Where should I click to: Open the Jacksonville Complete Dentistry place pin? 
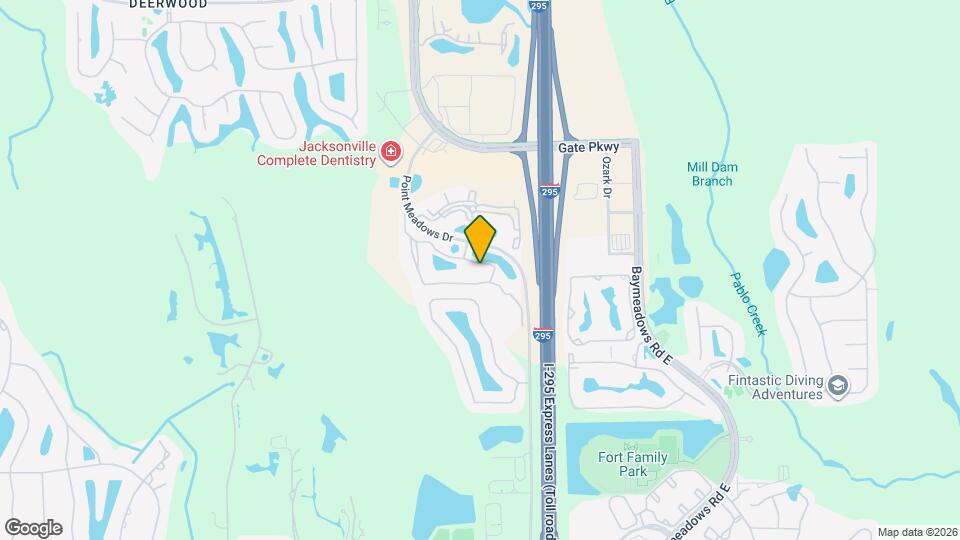[391, 152]
